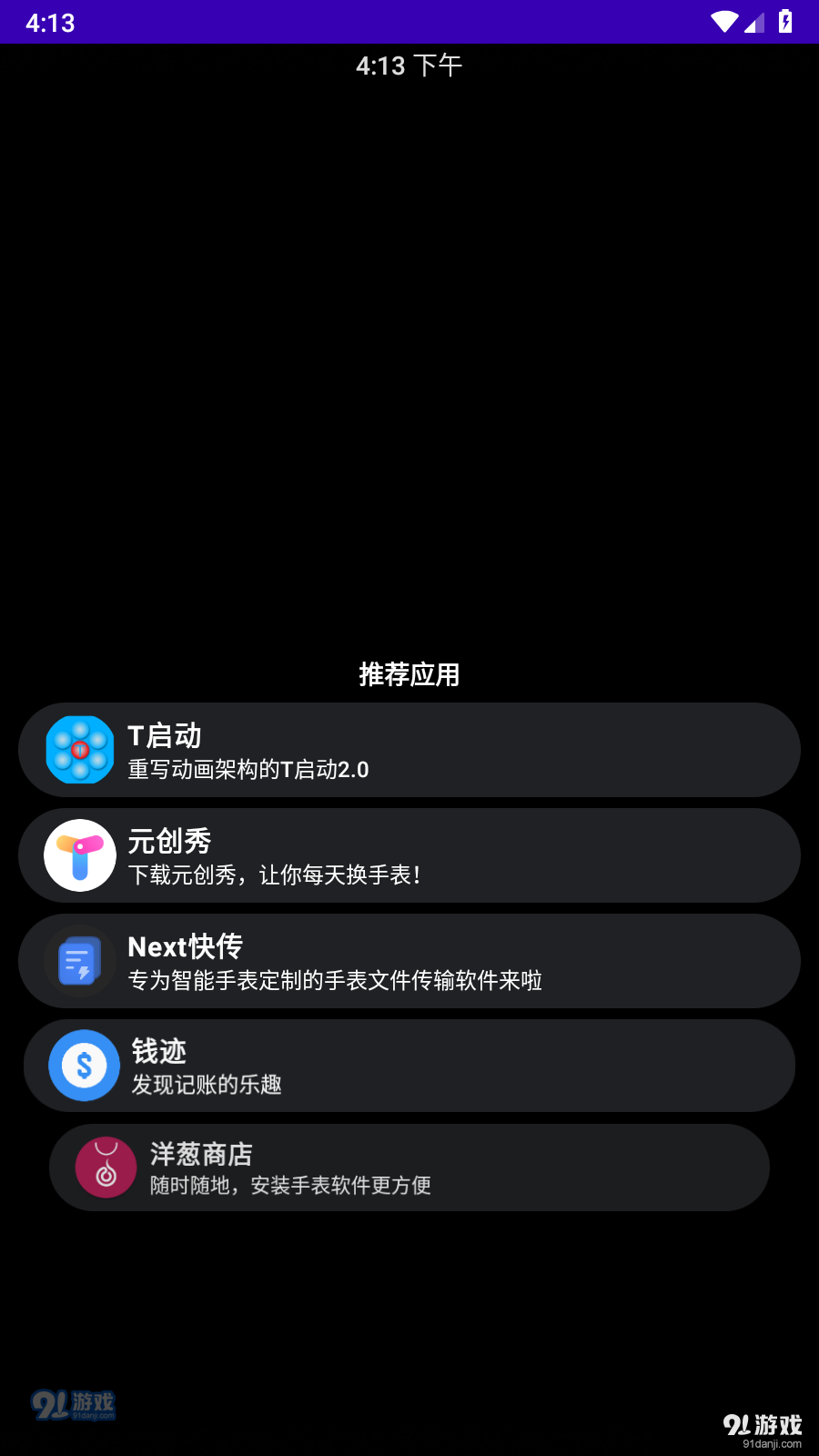Tap the 钱迹 dollar sign icon

[84, 1066]
